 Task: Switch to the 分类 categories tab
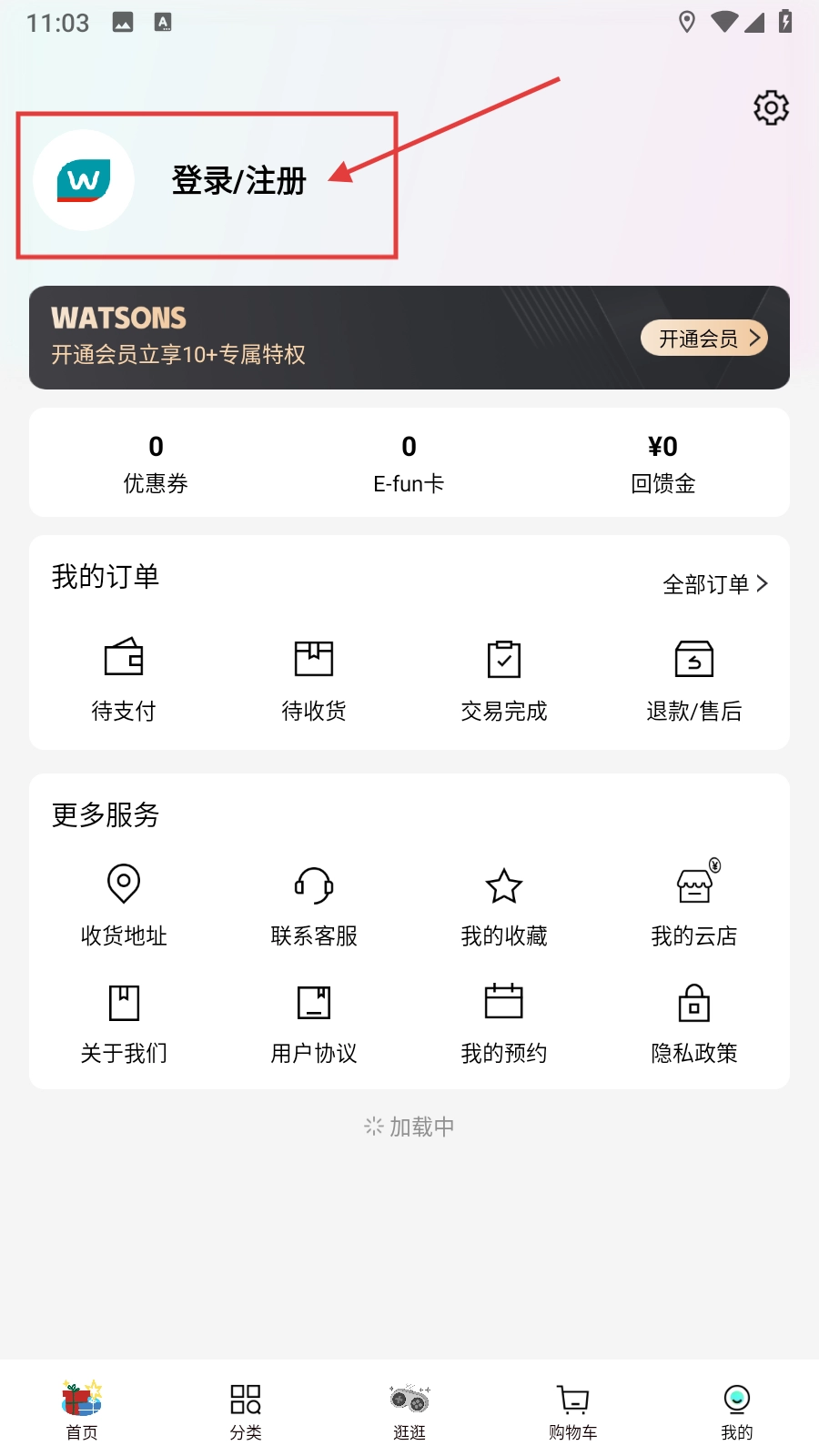[x=246, y=1410]
